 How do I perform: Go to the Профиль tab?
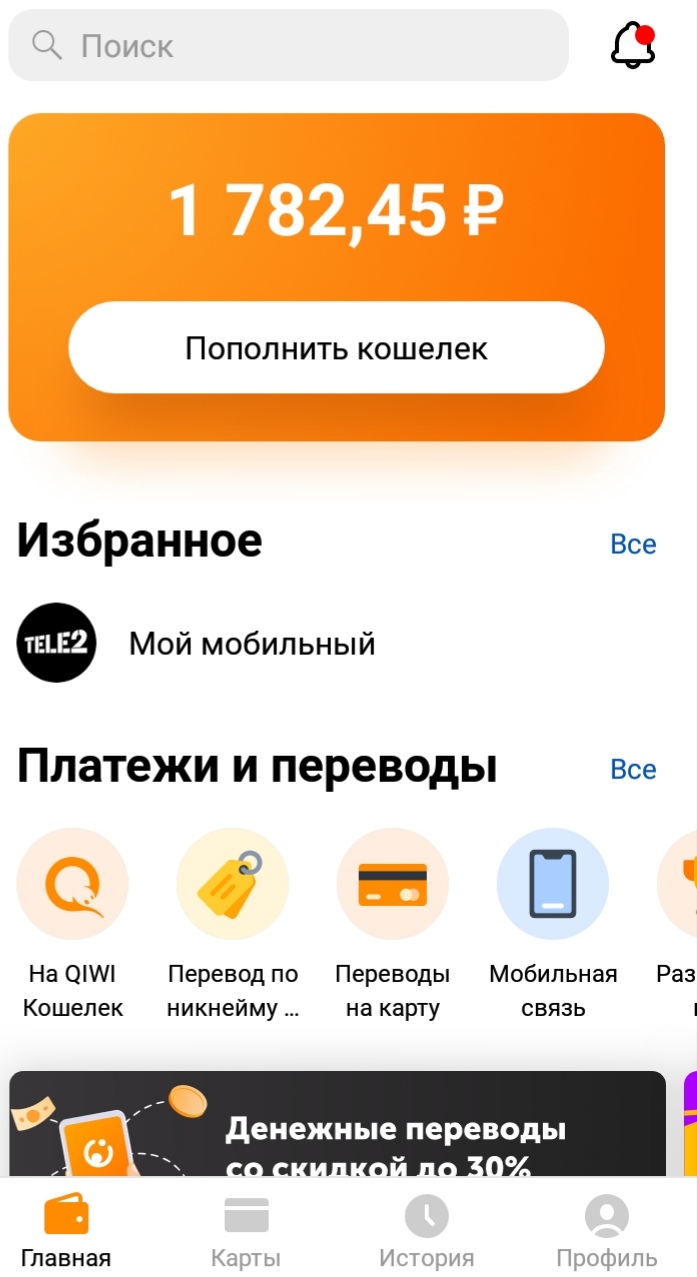pyautogui.click(x=607, y=1231)
